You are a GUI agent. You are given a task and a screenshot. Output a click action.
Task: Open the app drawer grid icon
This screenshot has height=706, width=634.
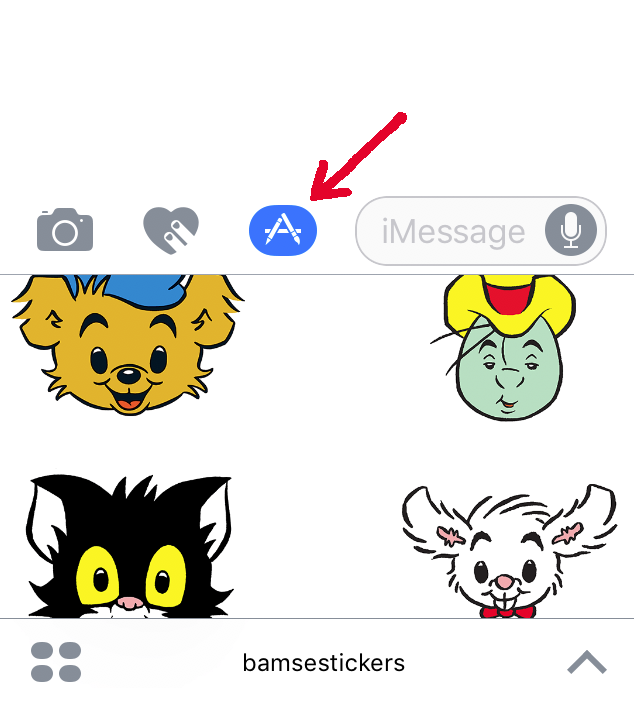(56, 662)
